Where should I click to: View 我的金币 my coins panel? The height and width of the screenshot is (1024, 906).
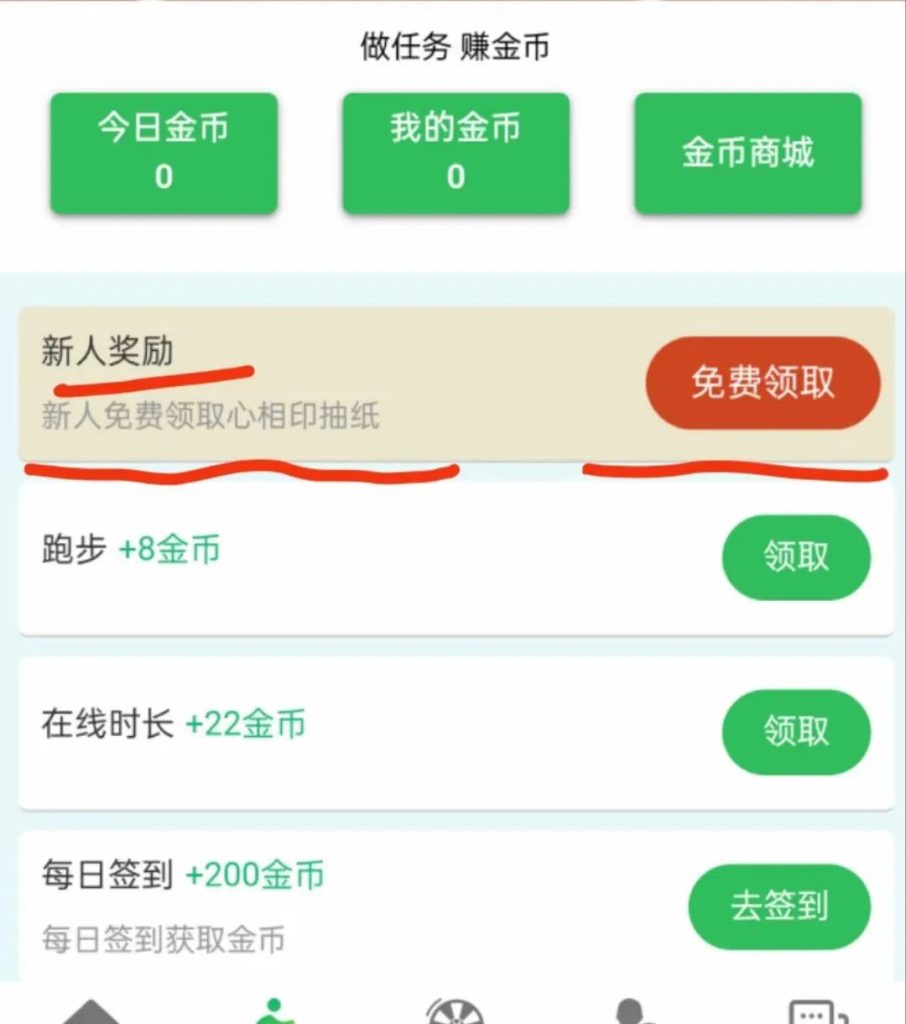click(x=455, y=152)
